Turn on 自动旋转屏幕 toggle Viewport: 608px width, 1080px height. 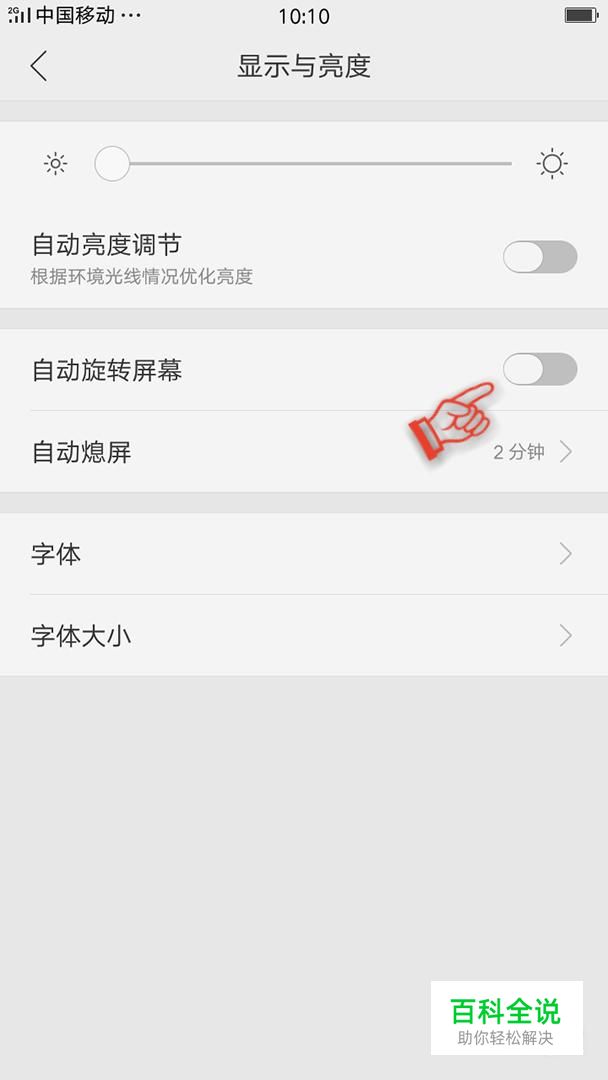540,369
